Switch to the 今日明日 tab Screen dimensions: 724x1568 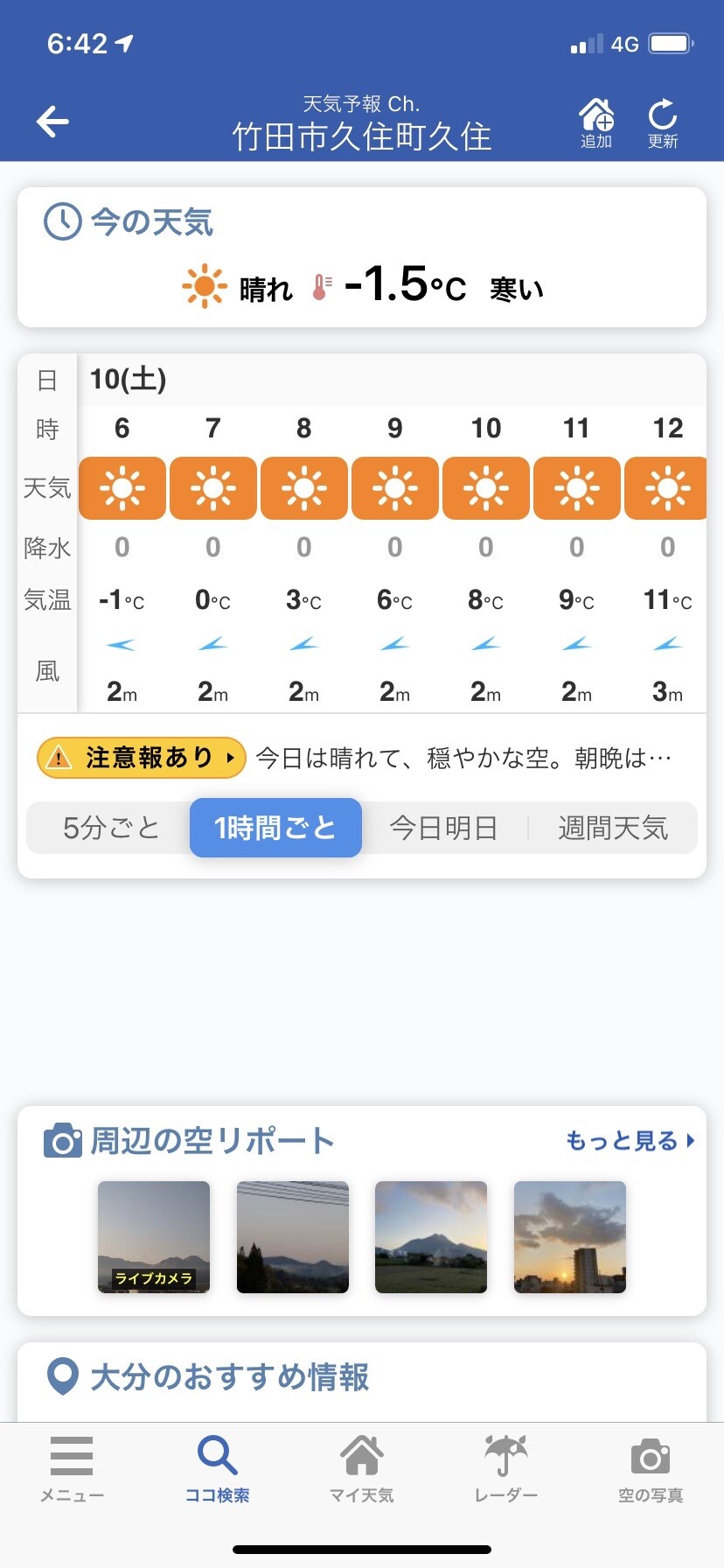444,827
